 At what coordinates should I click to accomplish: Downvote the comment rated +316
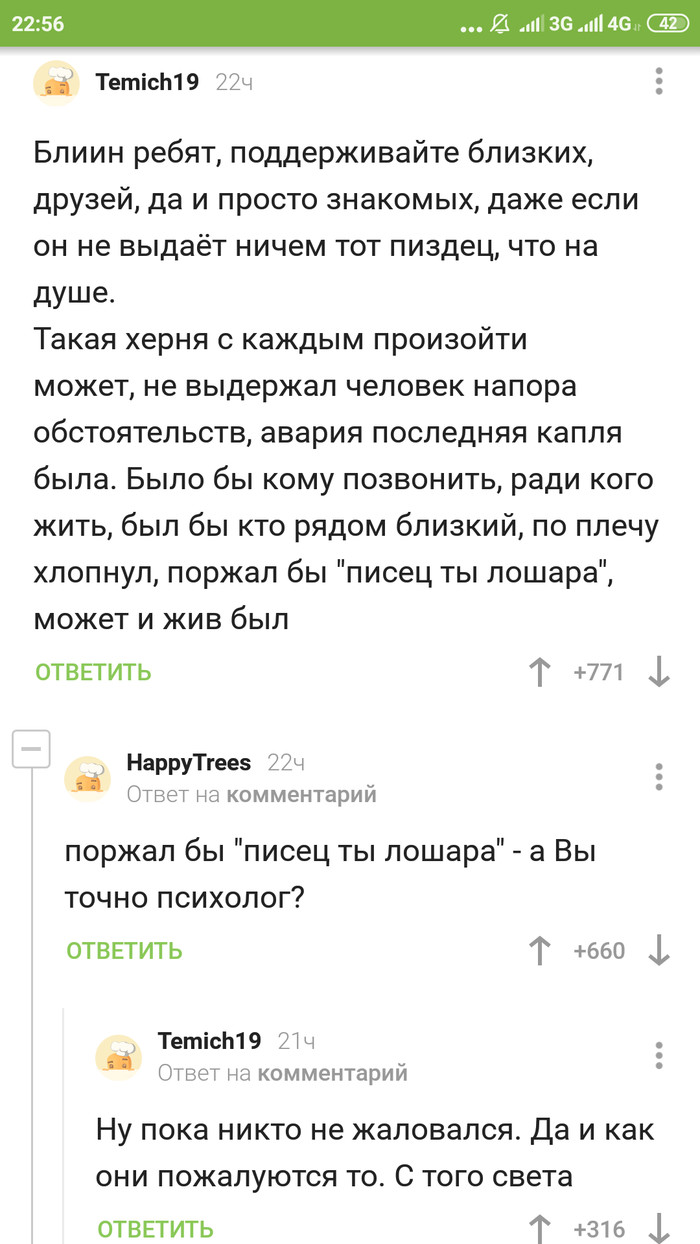click(659, 1228)
